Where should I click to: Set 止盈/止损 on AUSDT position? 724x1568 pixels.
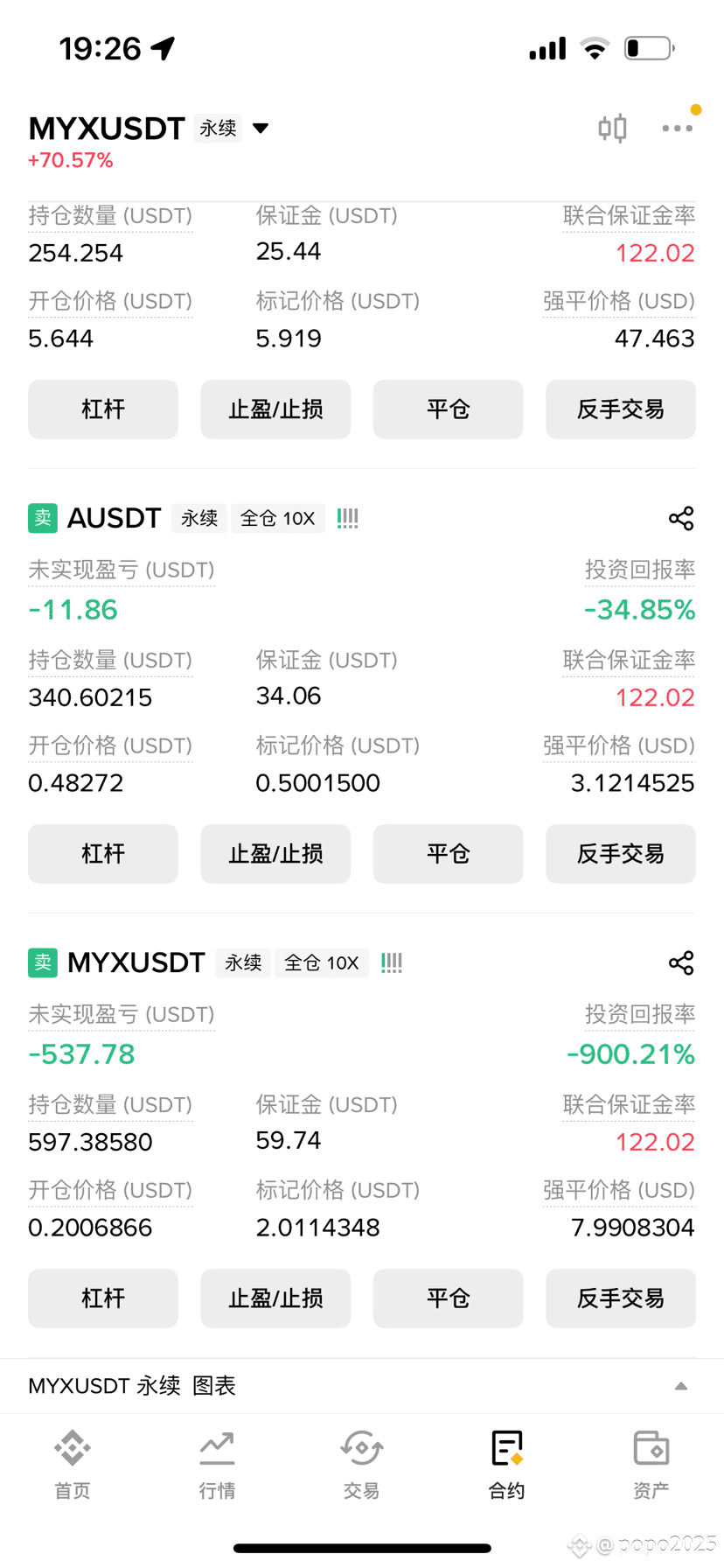tap(275, 854)
